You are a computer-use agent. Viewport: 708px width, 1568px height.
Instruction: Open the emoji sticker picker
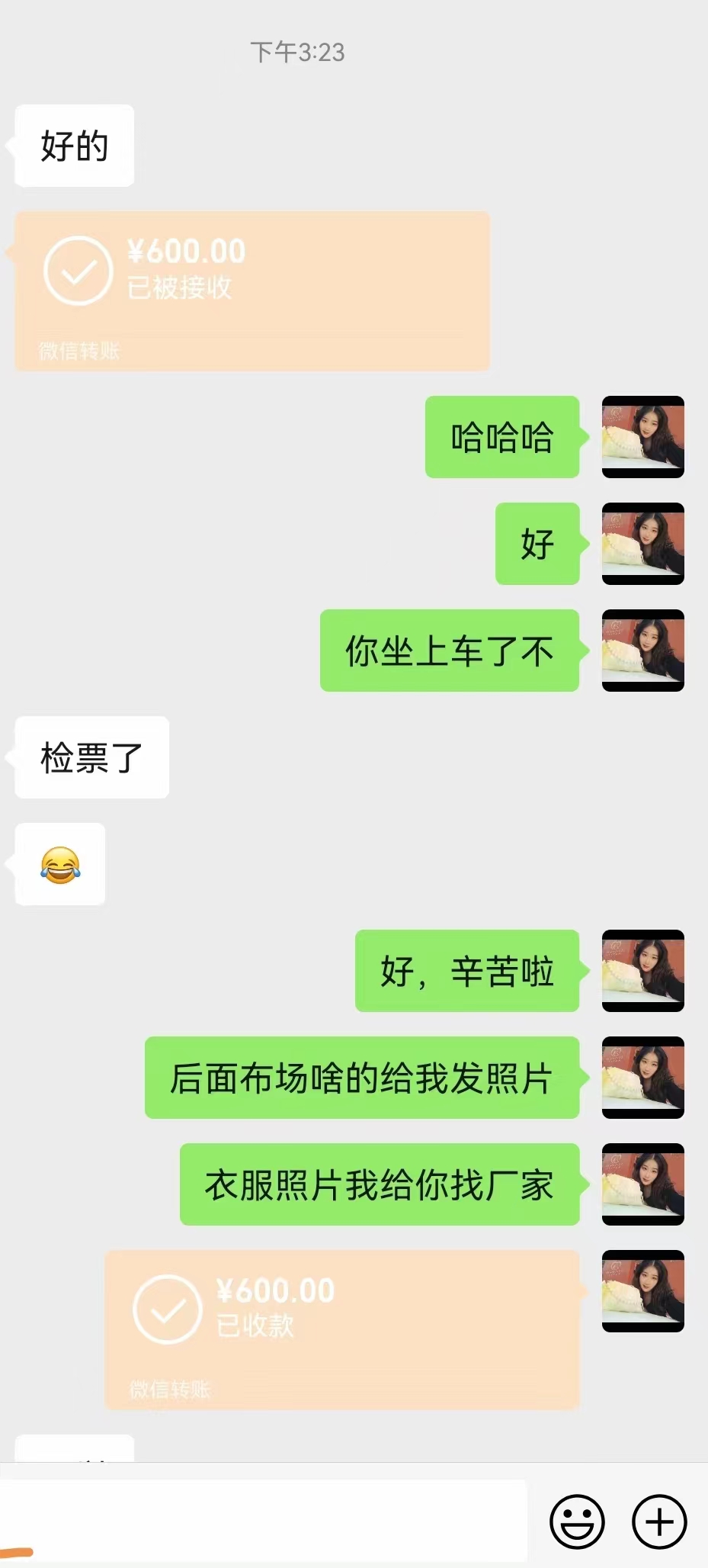click(x=577, y=1521)
